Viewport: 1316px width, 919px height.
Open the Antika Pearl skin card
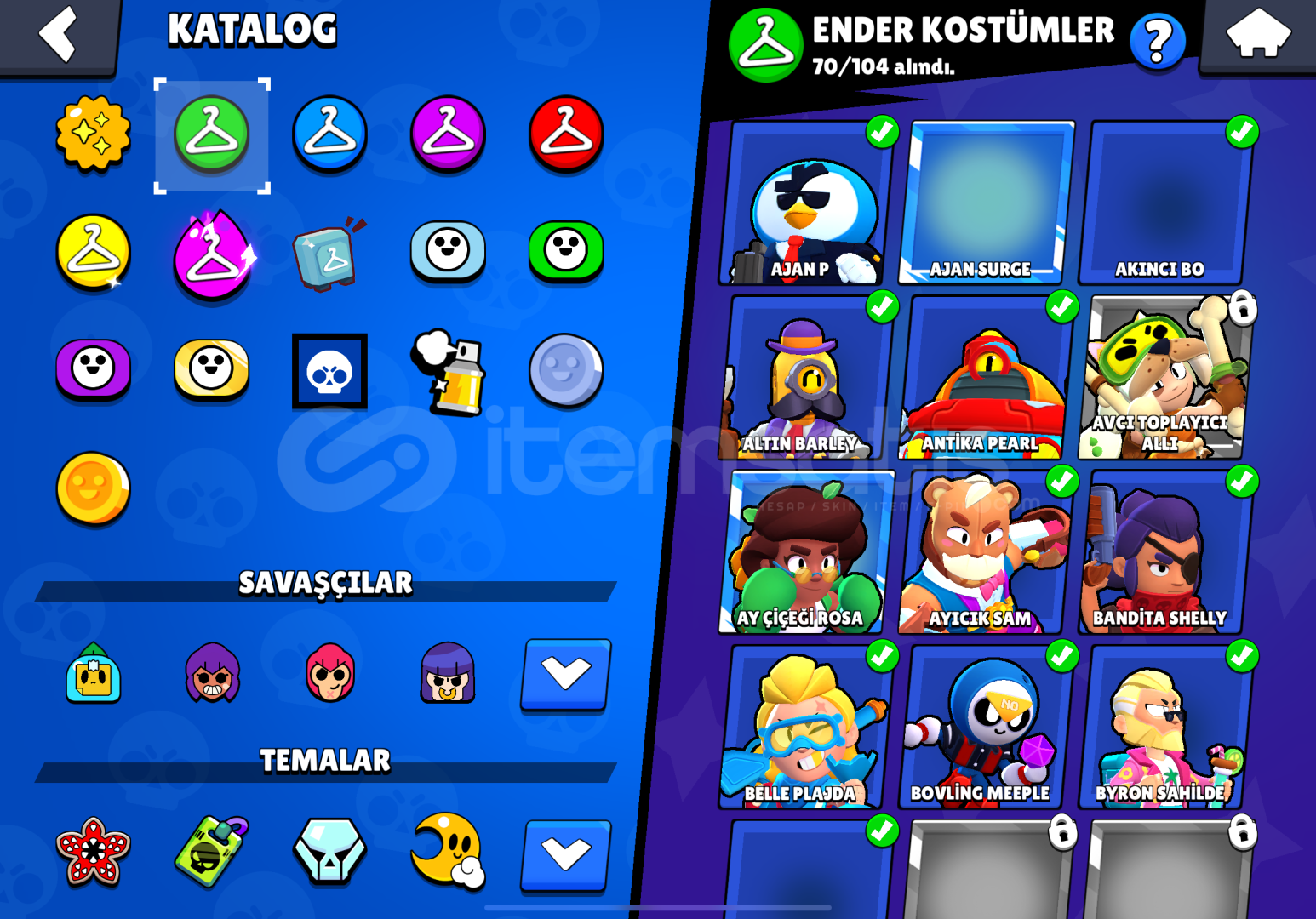986,379
